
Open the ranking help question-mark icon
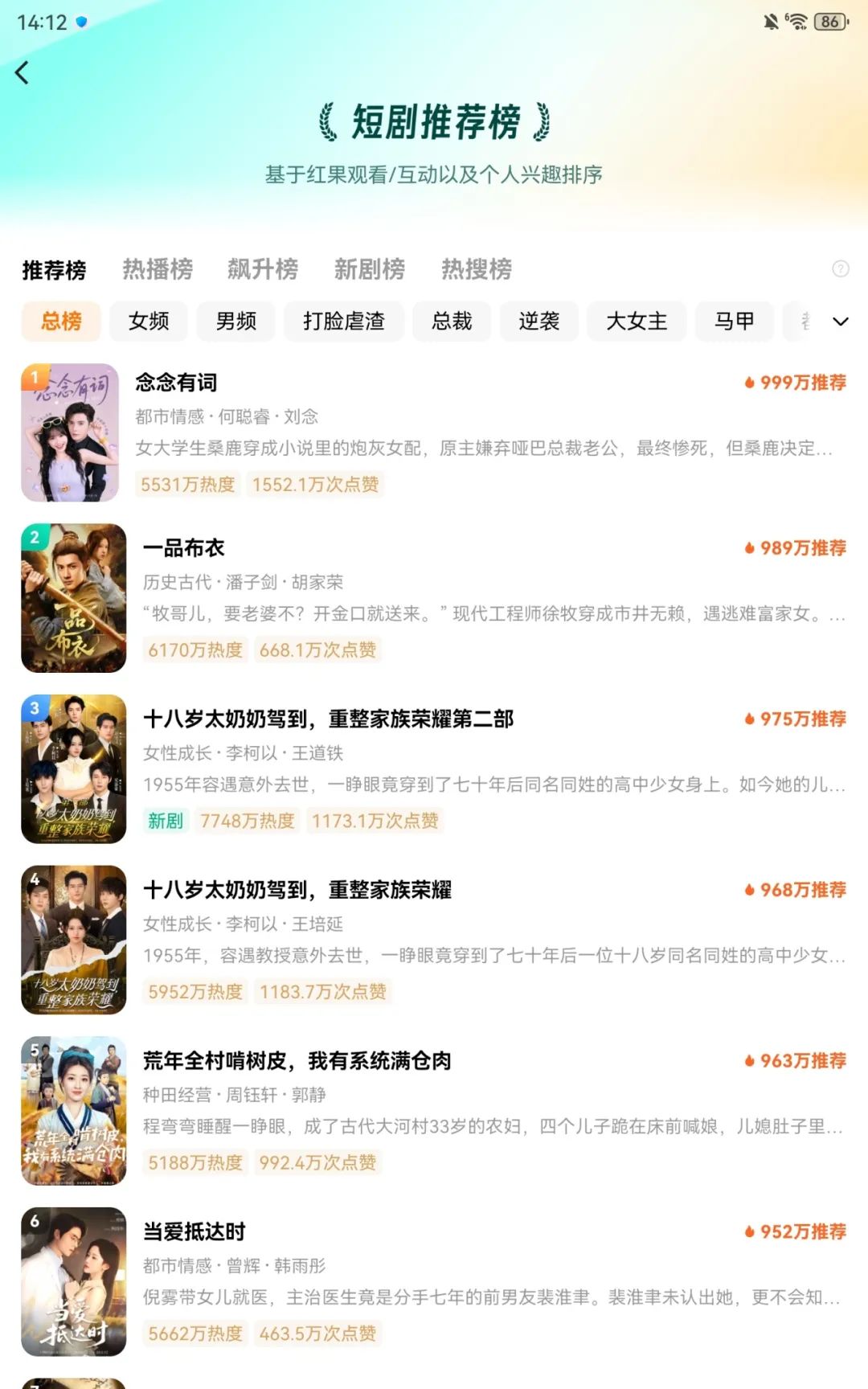click(x=841, y=269)
